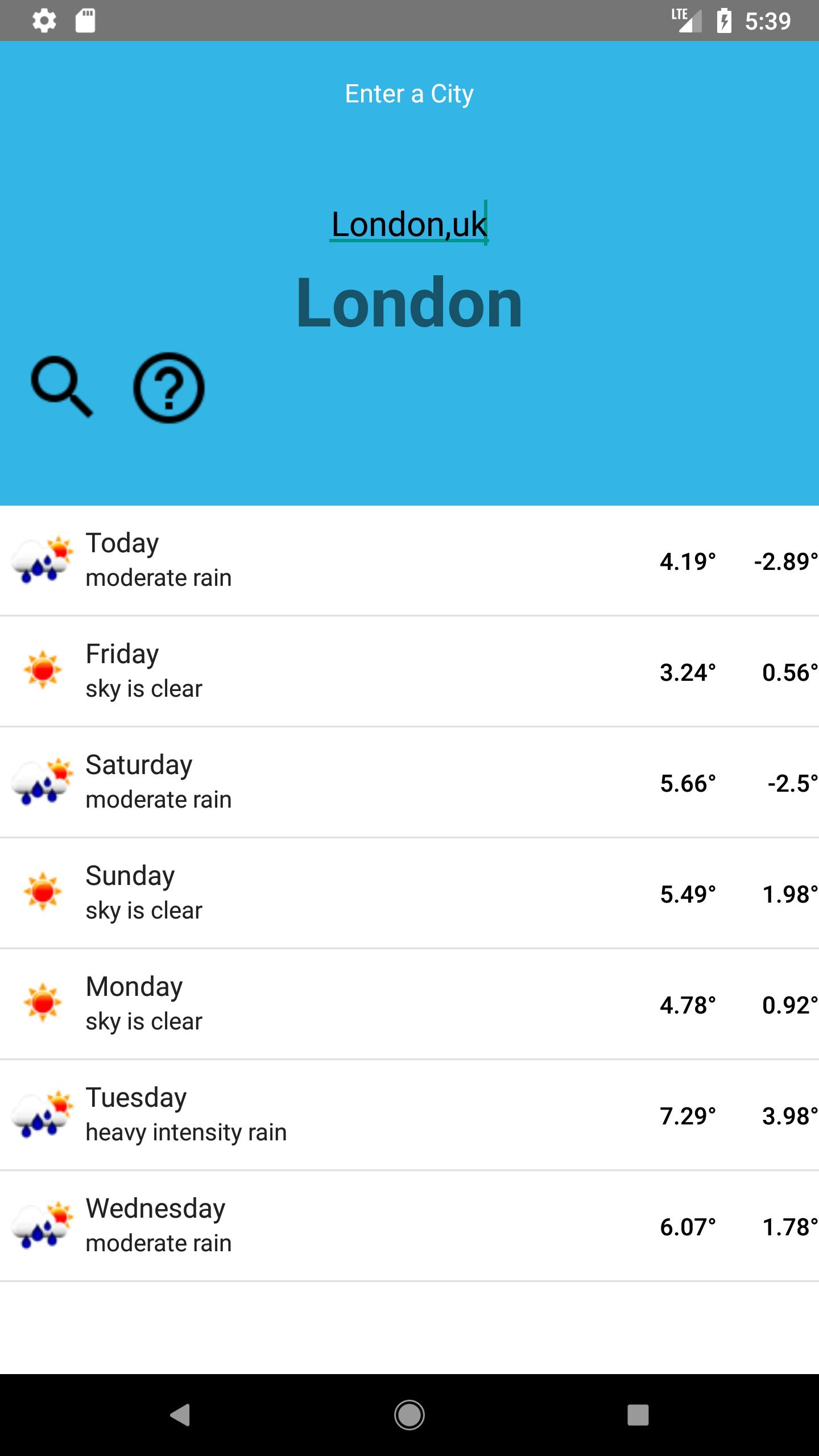Tap the City name input field
This screenshot has height=1456, width=819.
click(409, 224)
